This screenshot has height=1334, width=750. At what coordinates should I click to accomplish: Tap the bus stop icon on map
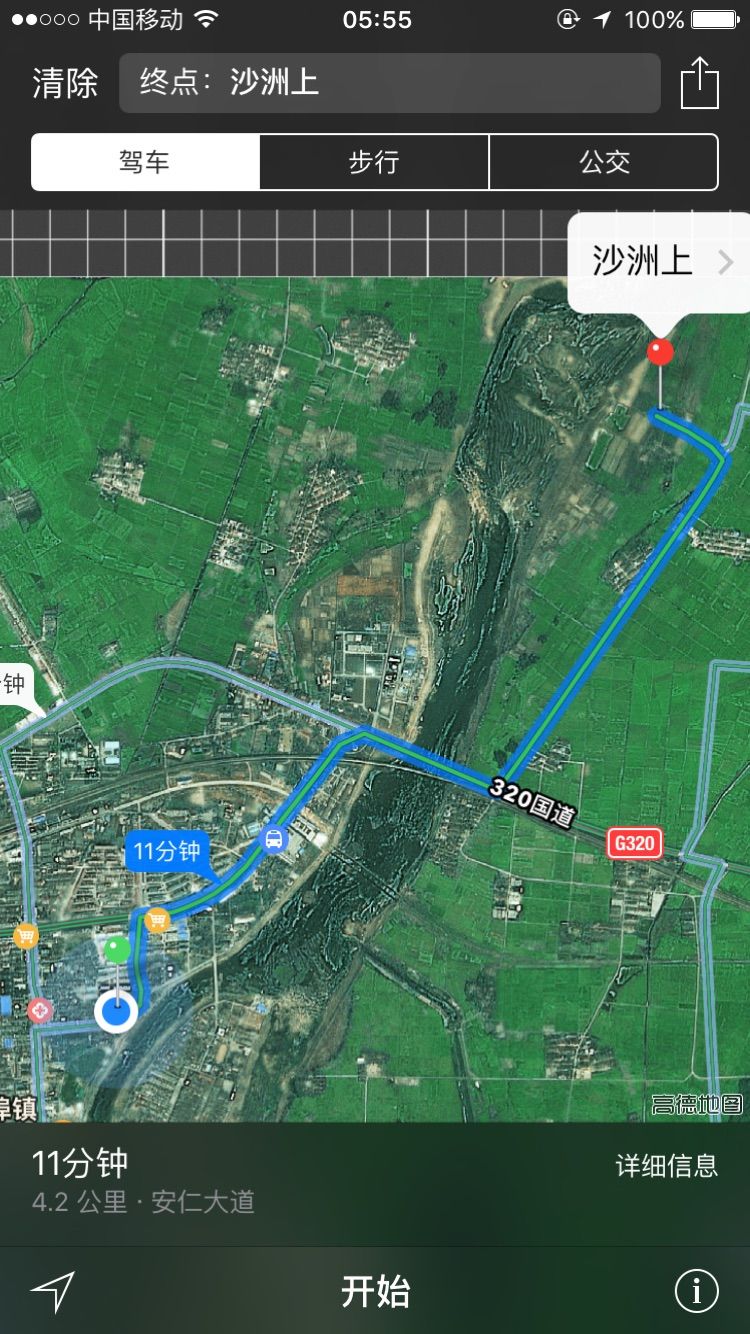pos(273,838)
